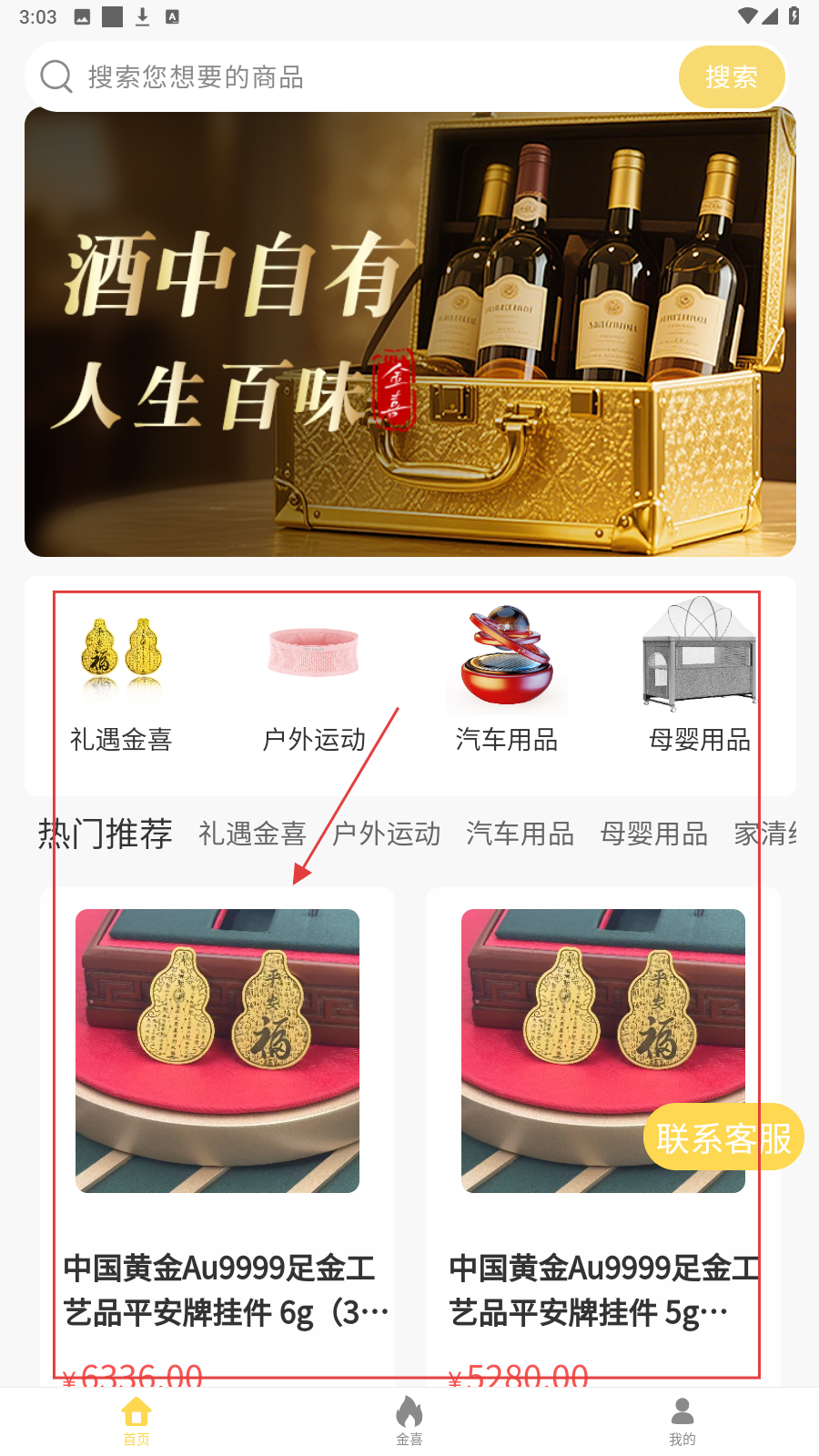Select the 户外运动 tab
This screenshot has height=1456, width=819.
click(x=386, y=834)
